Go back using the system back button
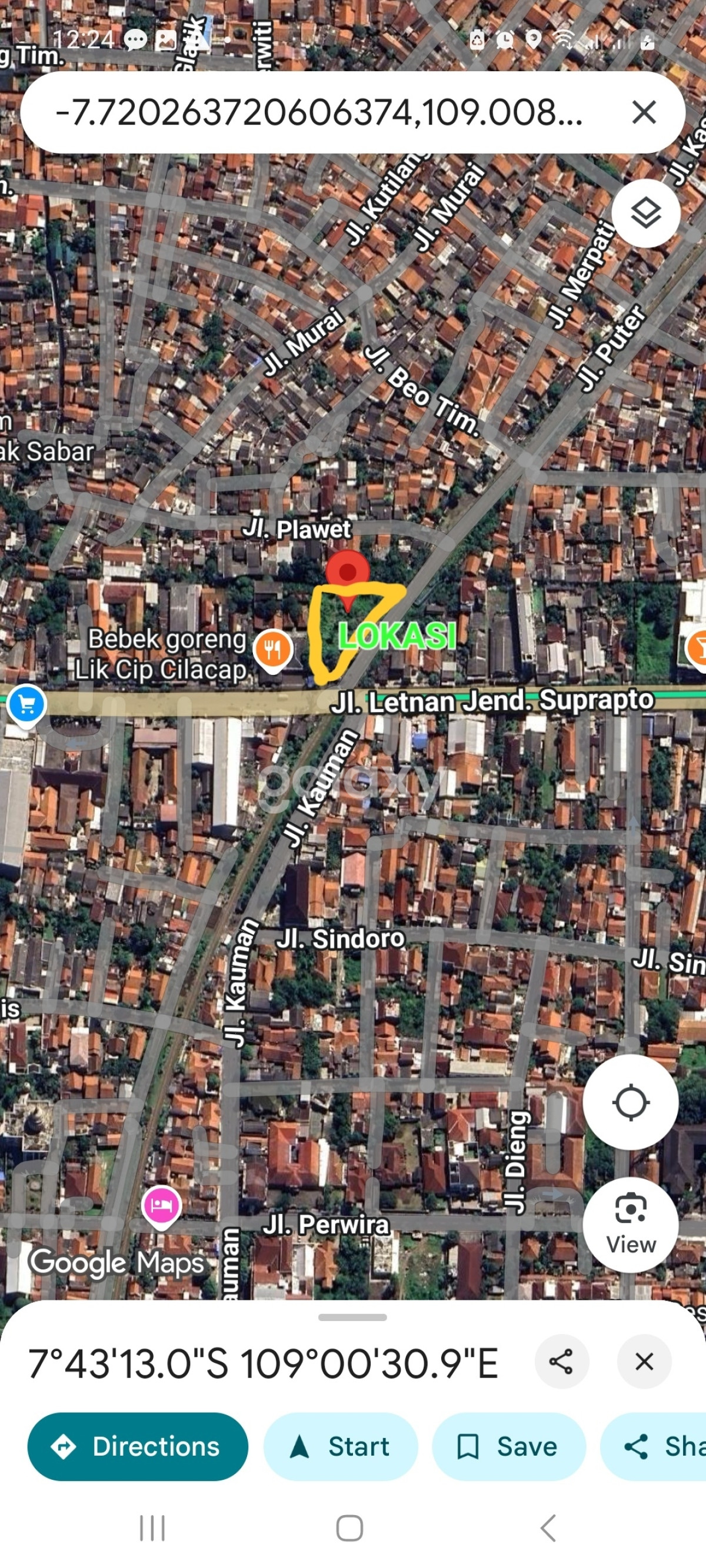This screenshot has height=1568, width=706. click(548, 1528)
